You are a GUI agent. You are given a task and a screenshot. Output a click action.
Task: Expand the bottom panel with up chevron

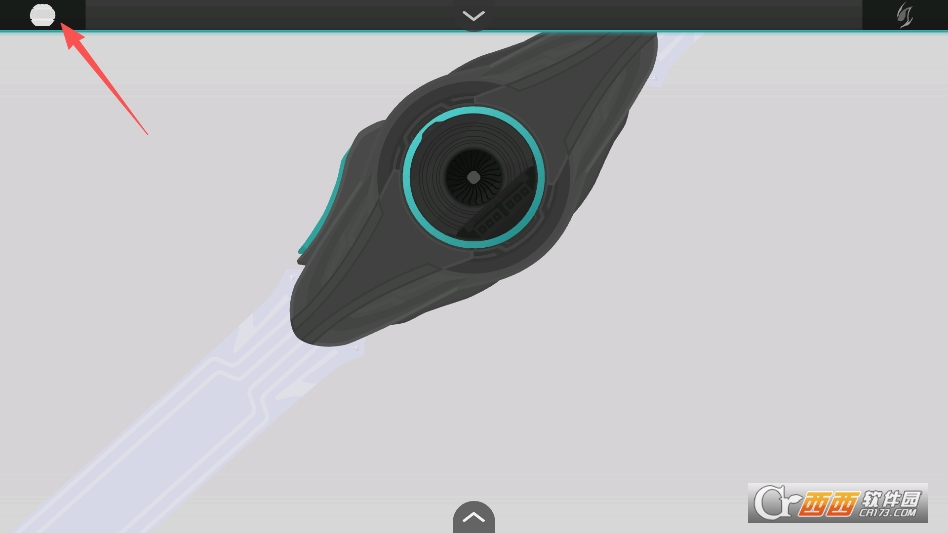[474, 517]
